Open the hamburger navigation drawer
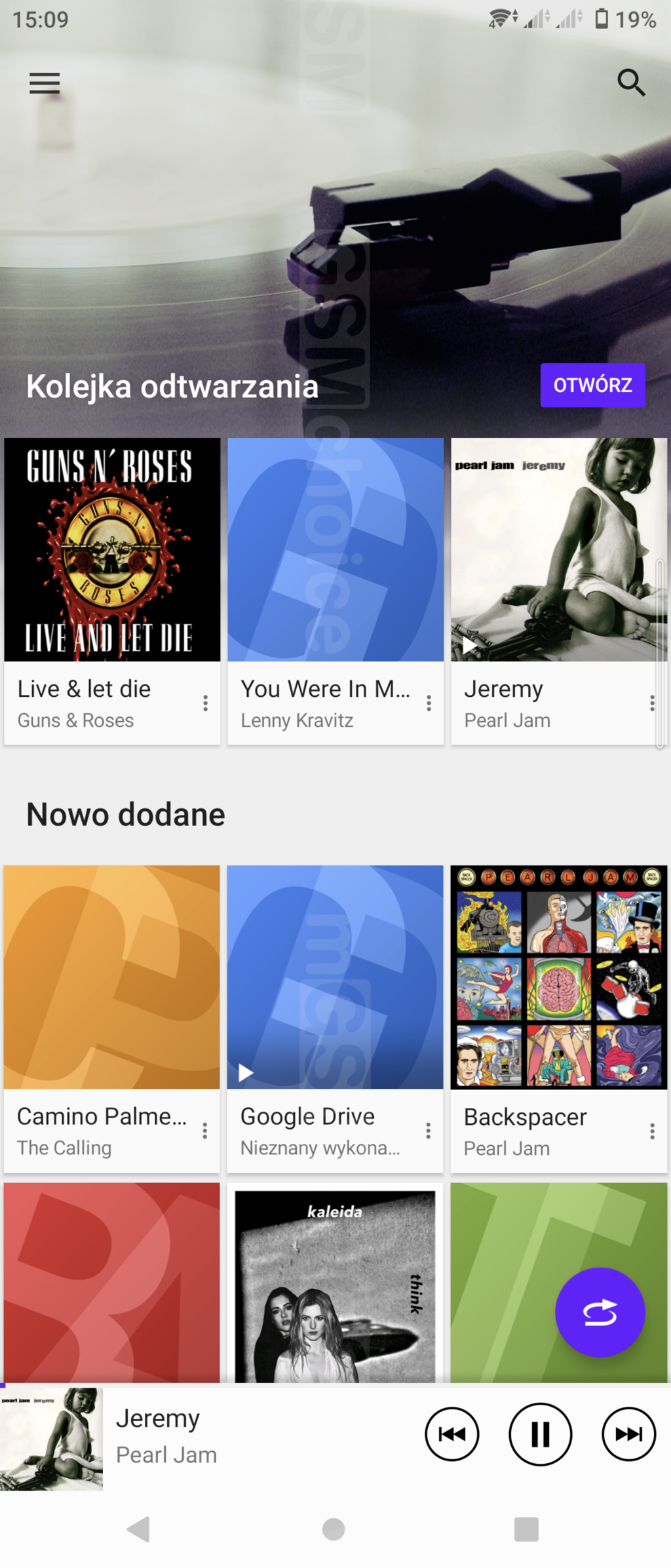This screenshot has width=671, height=1568. tap(45, 83)
